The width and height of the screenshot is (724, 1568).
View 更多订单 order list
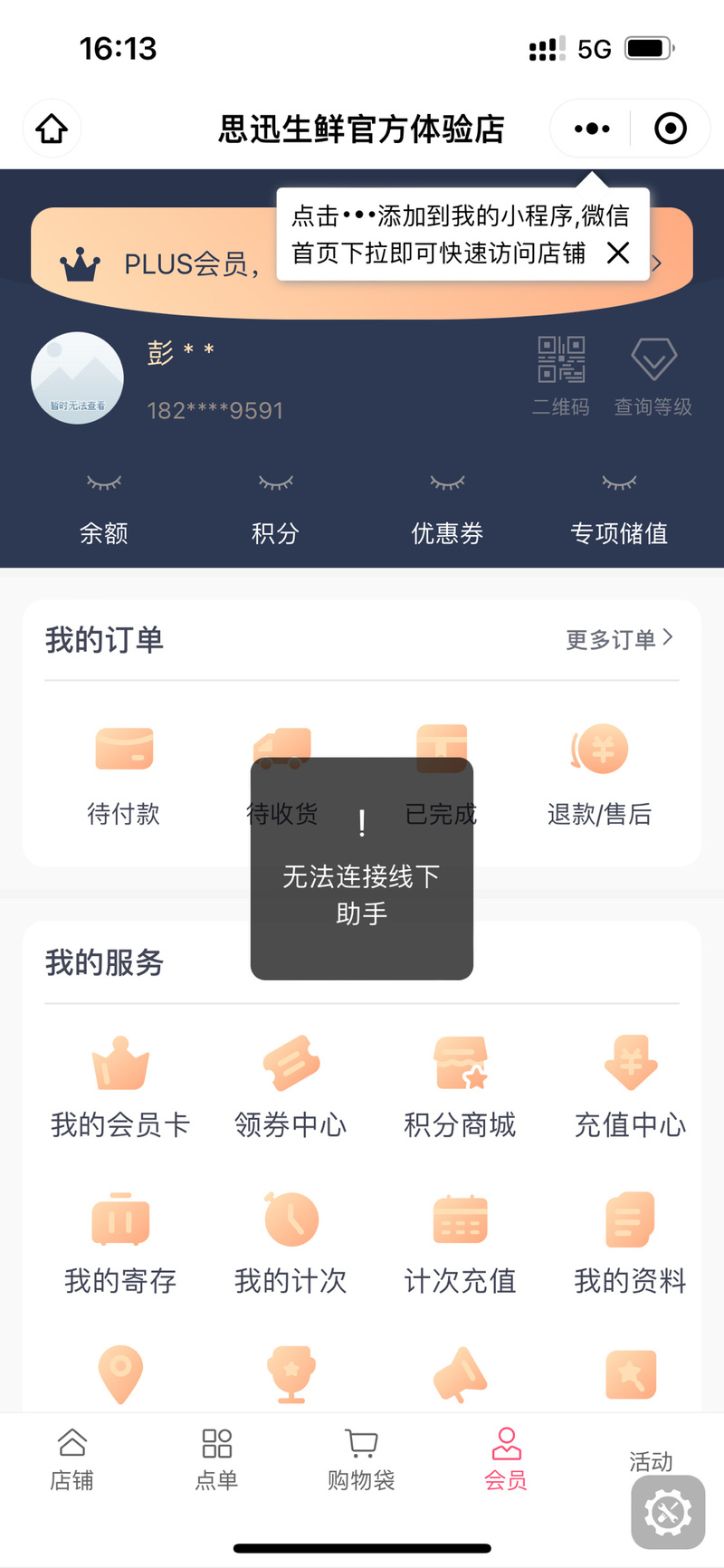[620, 639]
